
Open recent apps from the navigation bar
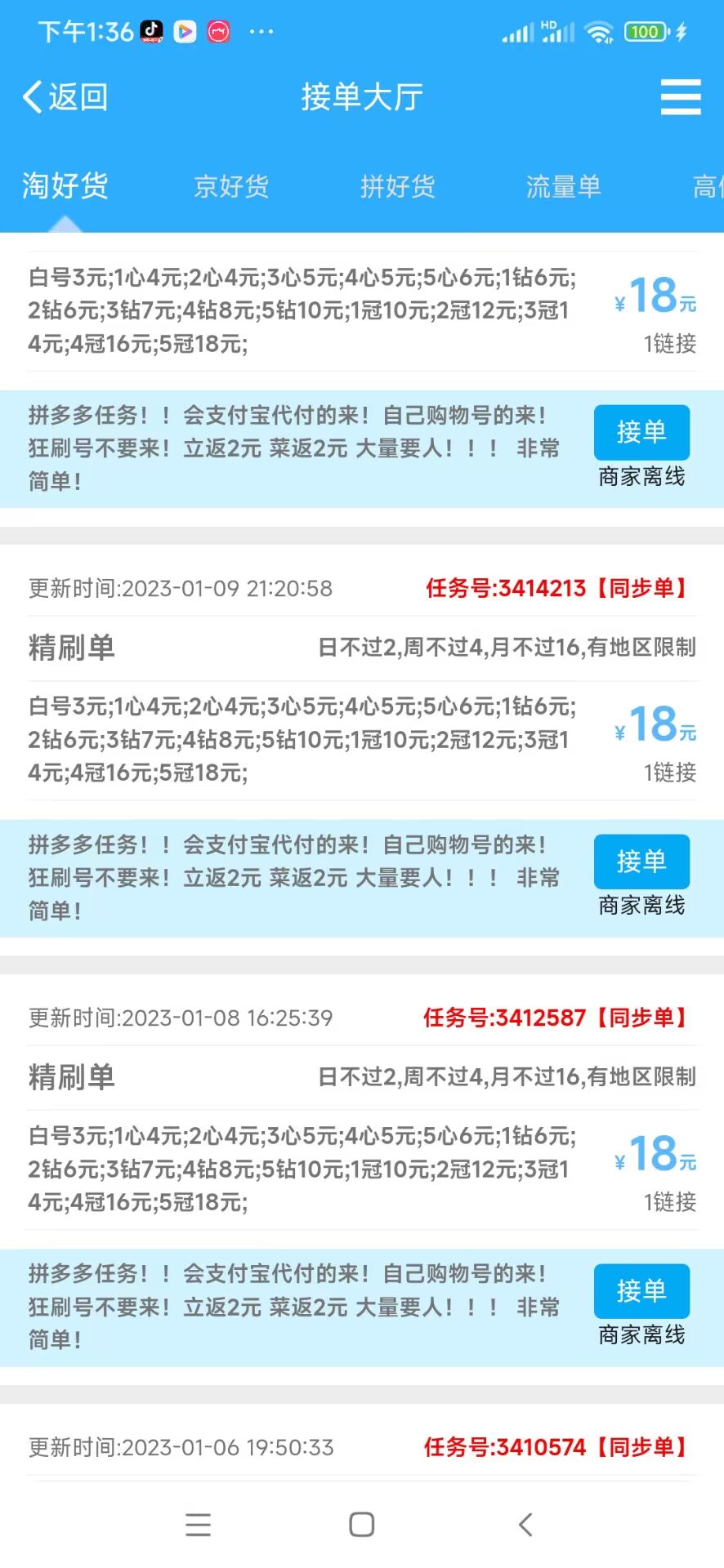coord(198,1524)
